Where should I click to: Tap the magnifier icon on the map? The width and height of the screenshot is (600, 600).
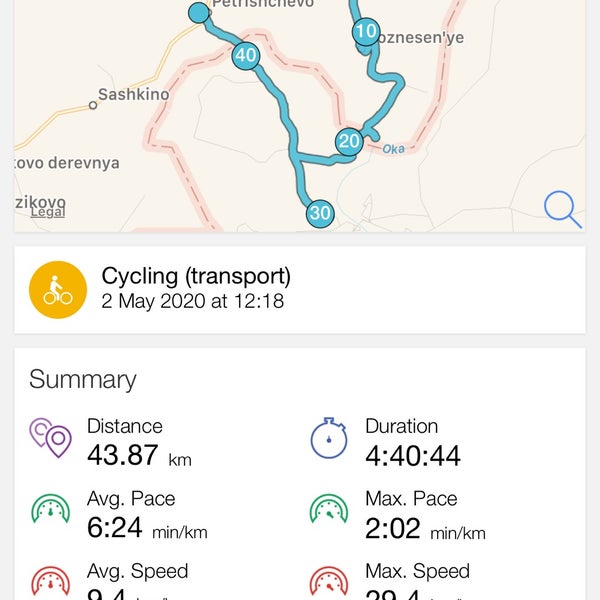click(562, 209)
